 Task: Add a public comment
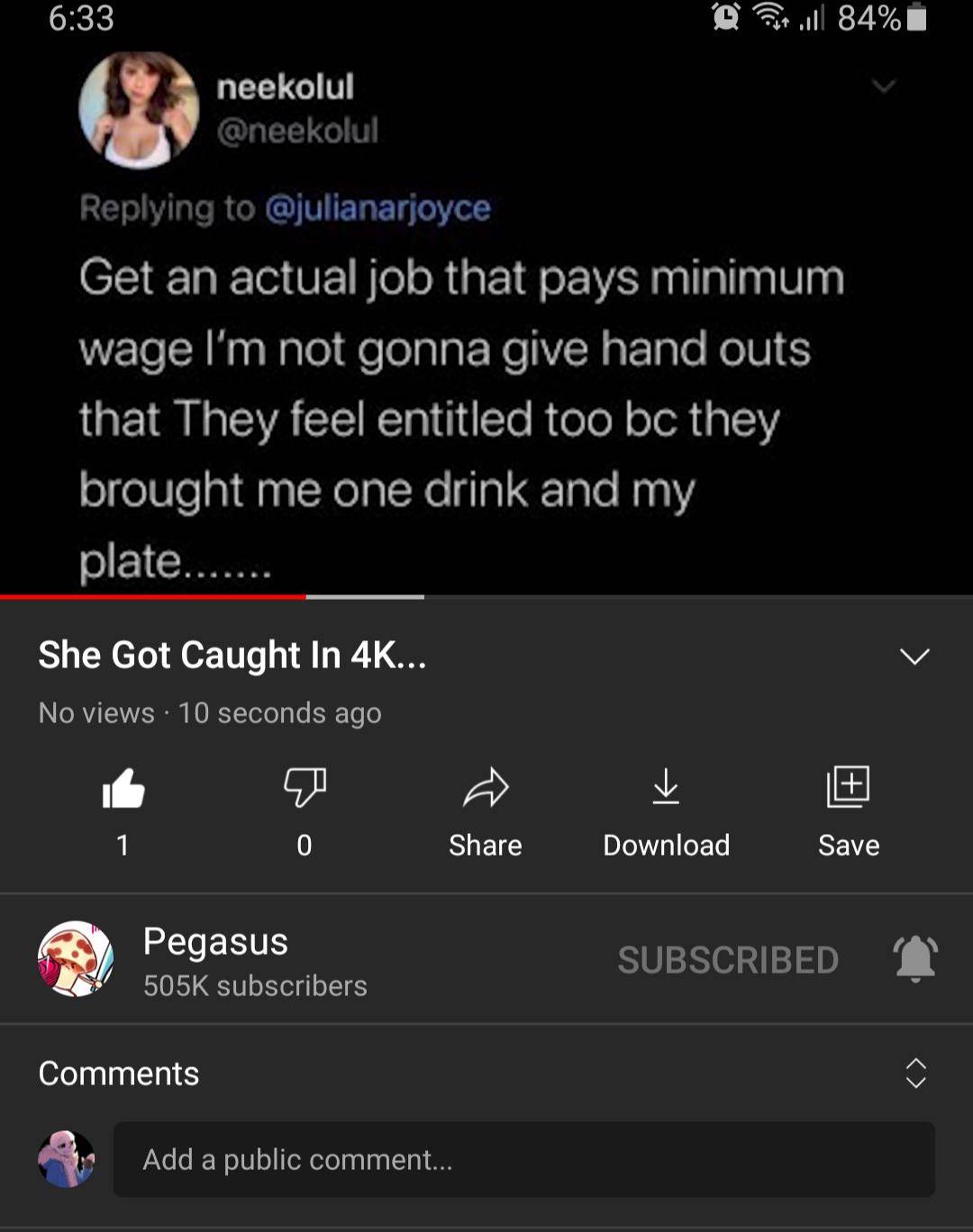tap(523, 1159)
